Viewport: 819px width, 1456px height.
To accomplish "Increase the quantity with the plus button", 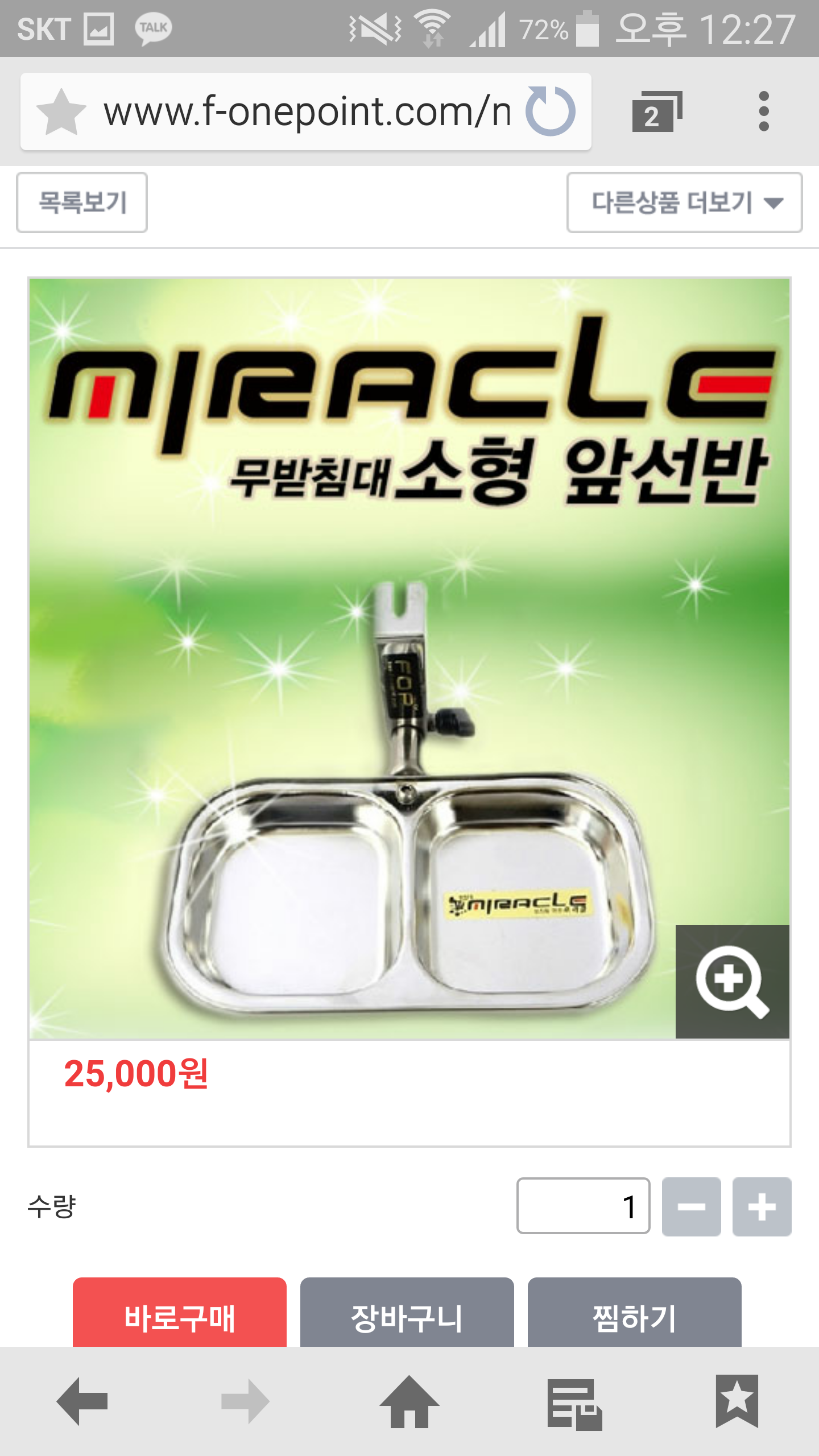I will pos(762,1206).
